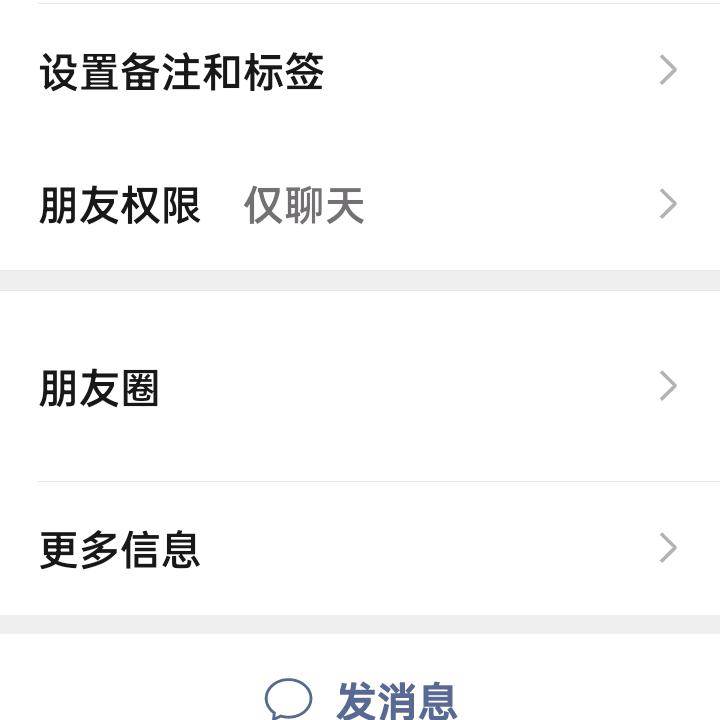
Task: Open 更多信息 row
Action: [360, 548]
